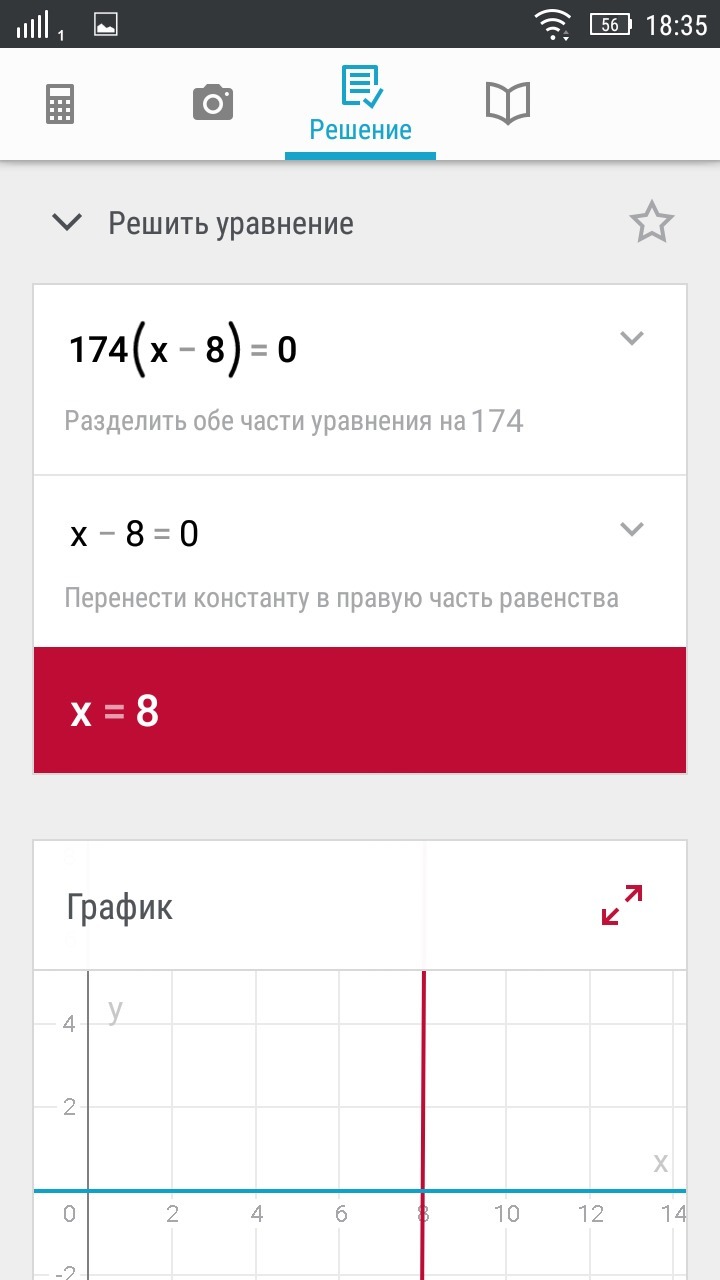Expand the x − 8 = 0 step
Screen dimensions: 720x1280
tap(631, 528)
